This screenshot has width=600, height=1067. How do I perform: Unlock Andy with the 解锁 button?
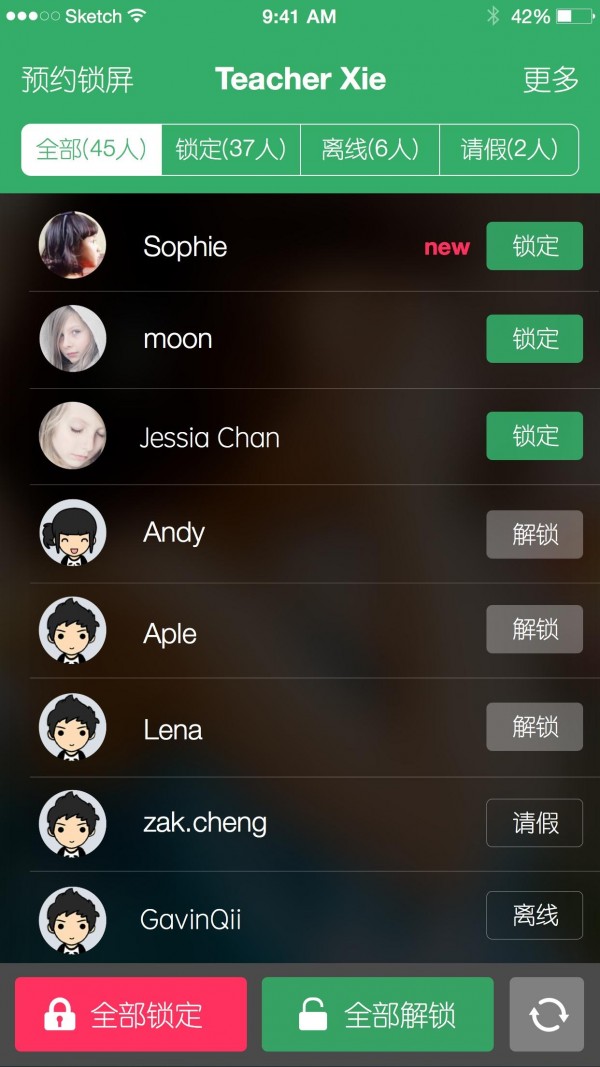coord(534,534)
